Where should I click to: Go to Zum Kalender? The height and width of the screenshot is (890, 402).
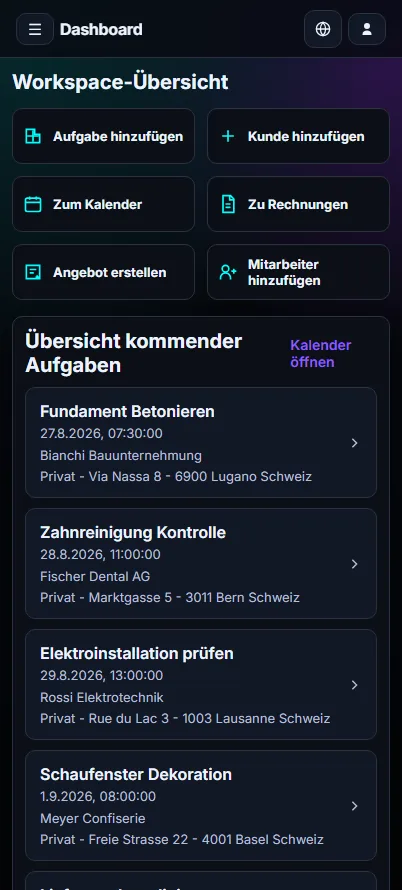tap(103, 204)
